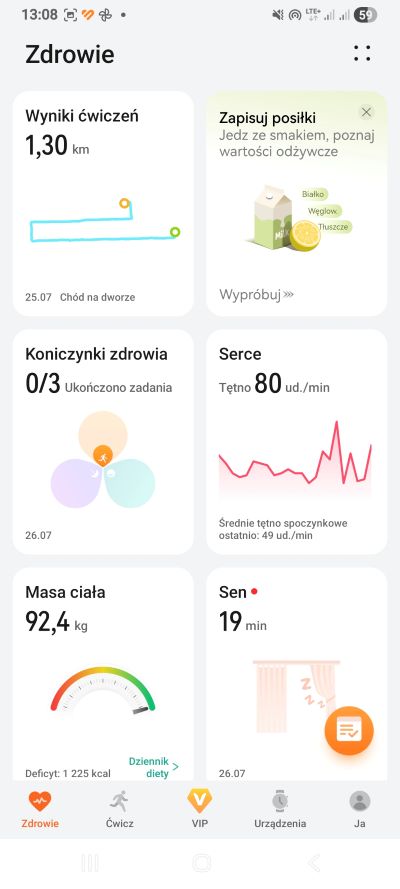Open the Wyniki ćwiczeń card

tap(103, 204)
